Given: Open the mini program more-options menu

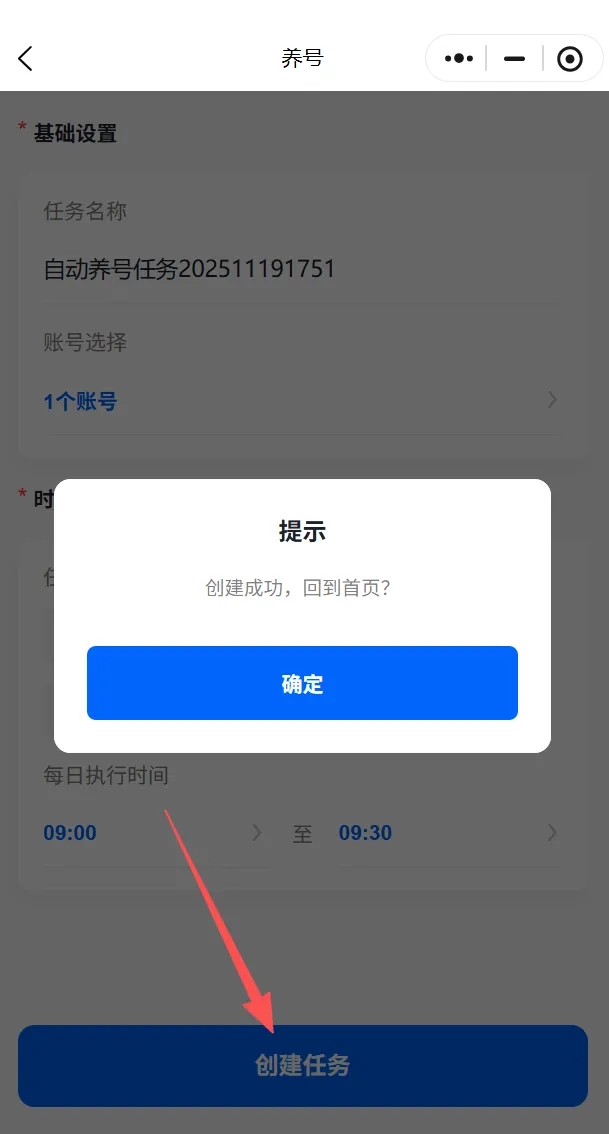Looking at the screenshot, I should [x=458, y=59].
